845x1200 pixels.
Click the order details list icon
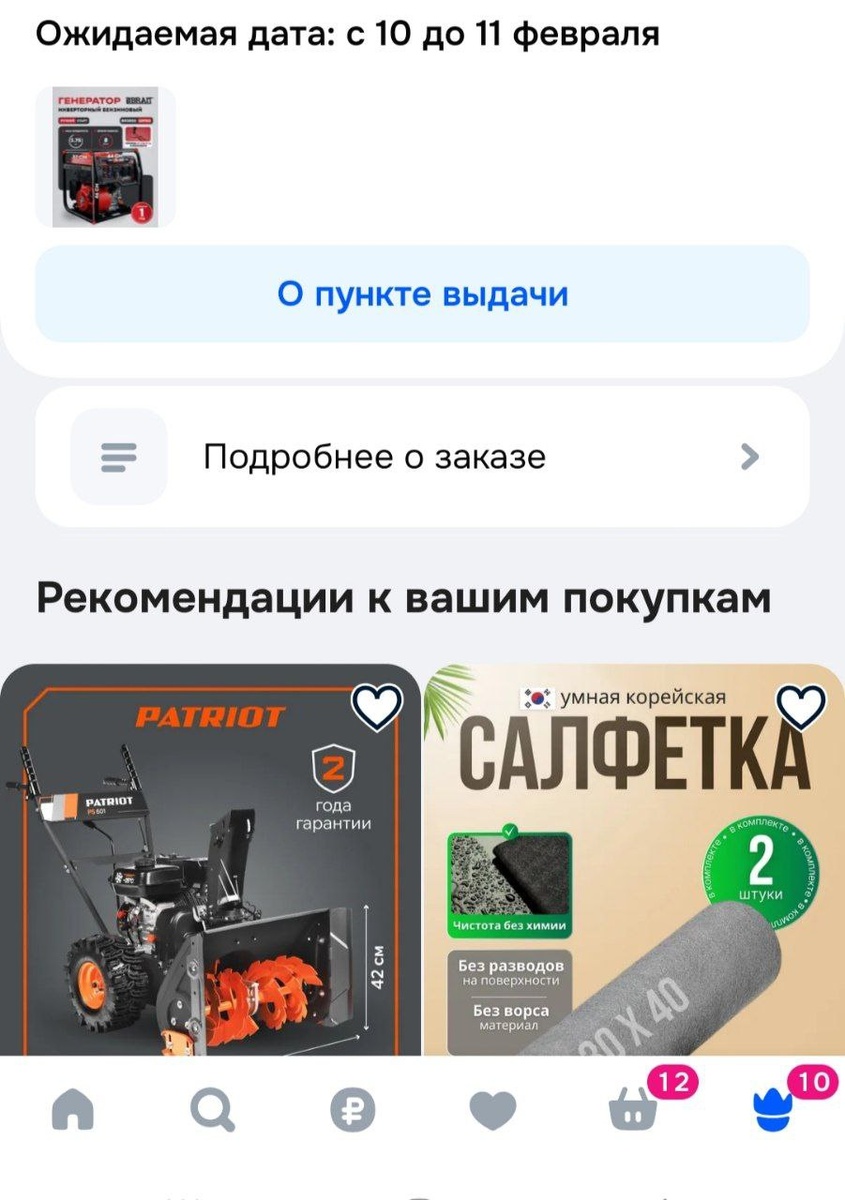pos(120,456)
